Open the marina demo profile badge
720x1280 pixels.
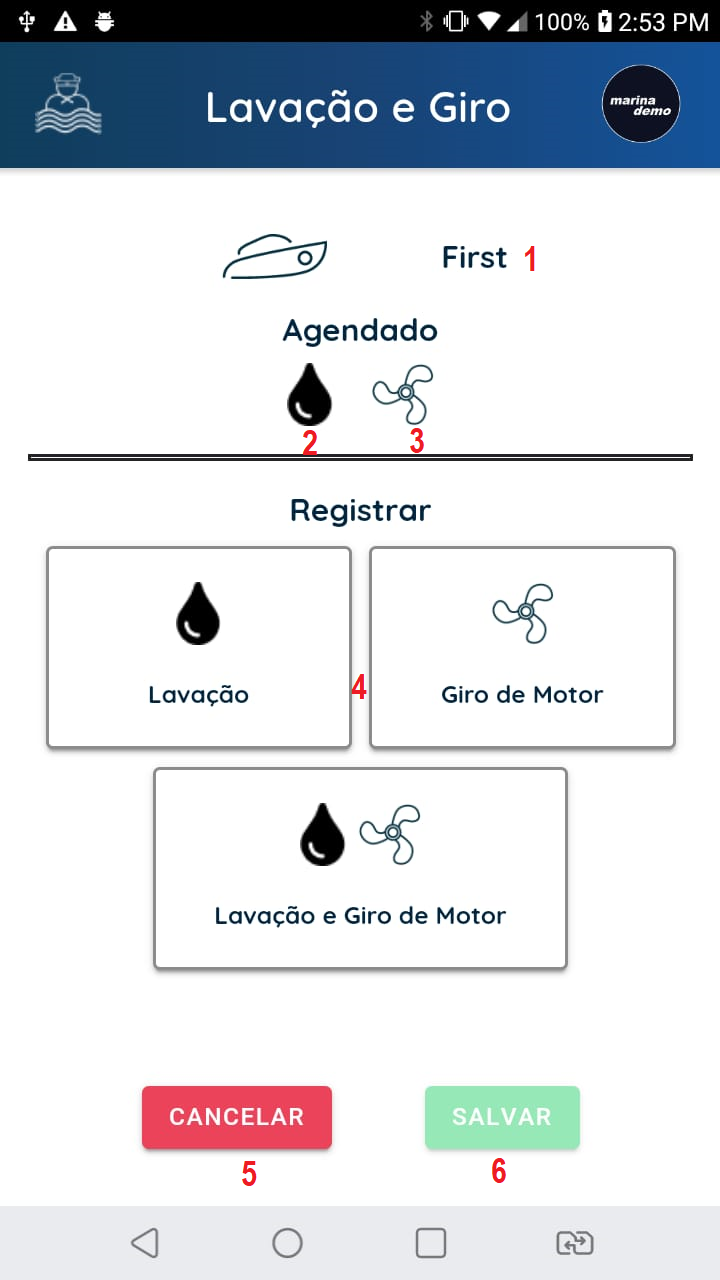tap(641, 105)
